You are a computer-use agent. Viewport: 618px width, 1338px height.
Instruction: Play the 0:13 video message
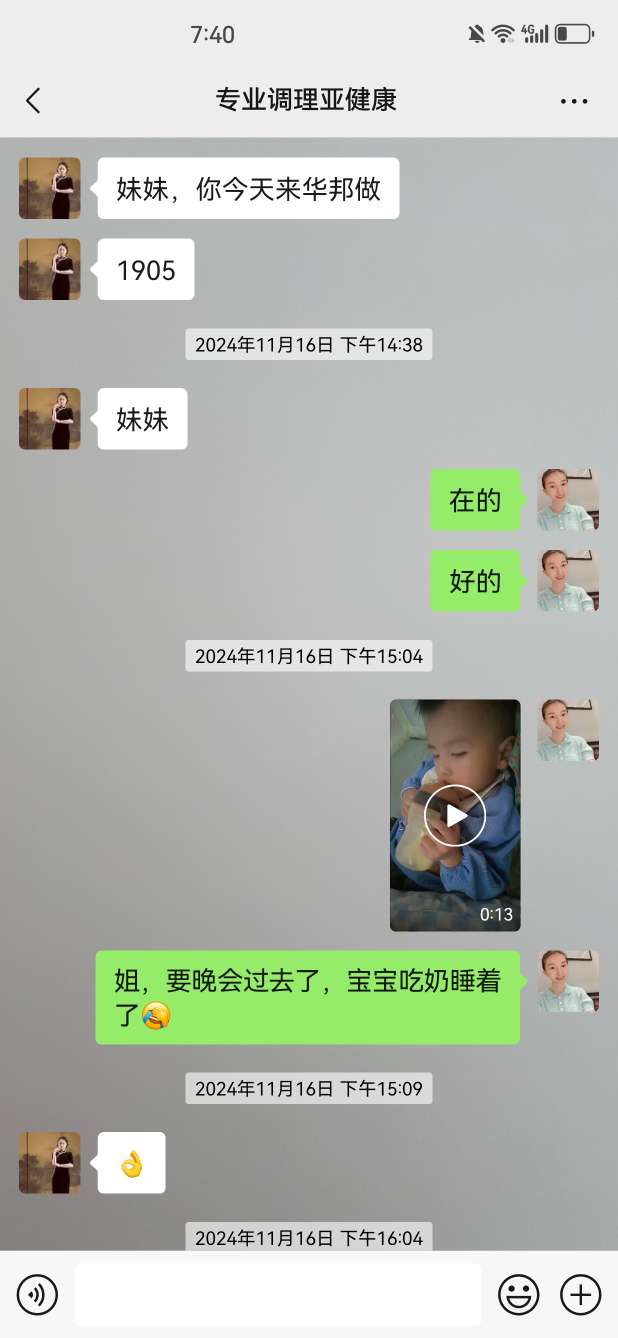point(455,815)
